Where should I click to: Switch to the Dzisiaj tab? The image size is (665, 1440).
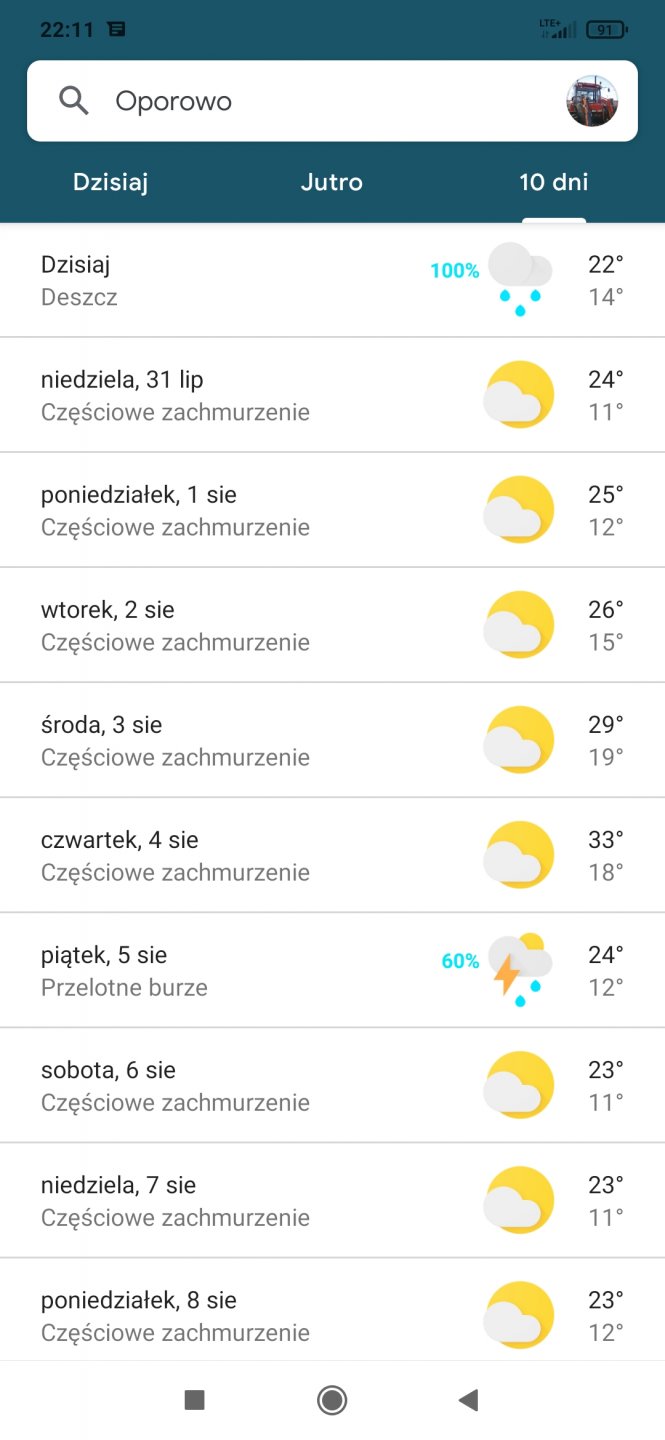pyautogui.click(x=111, y=182)
